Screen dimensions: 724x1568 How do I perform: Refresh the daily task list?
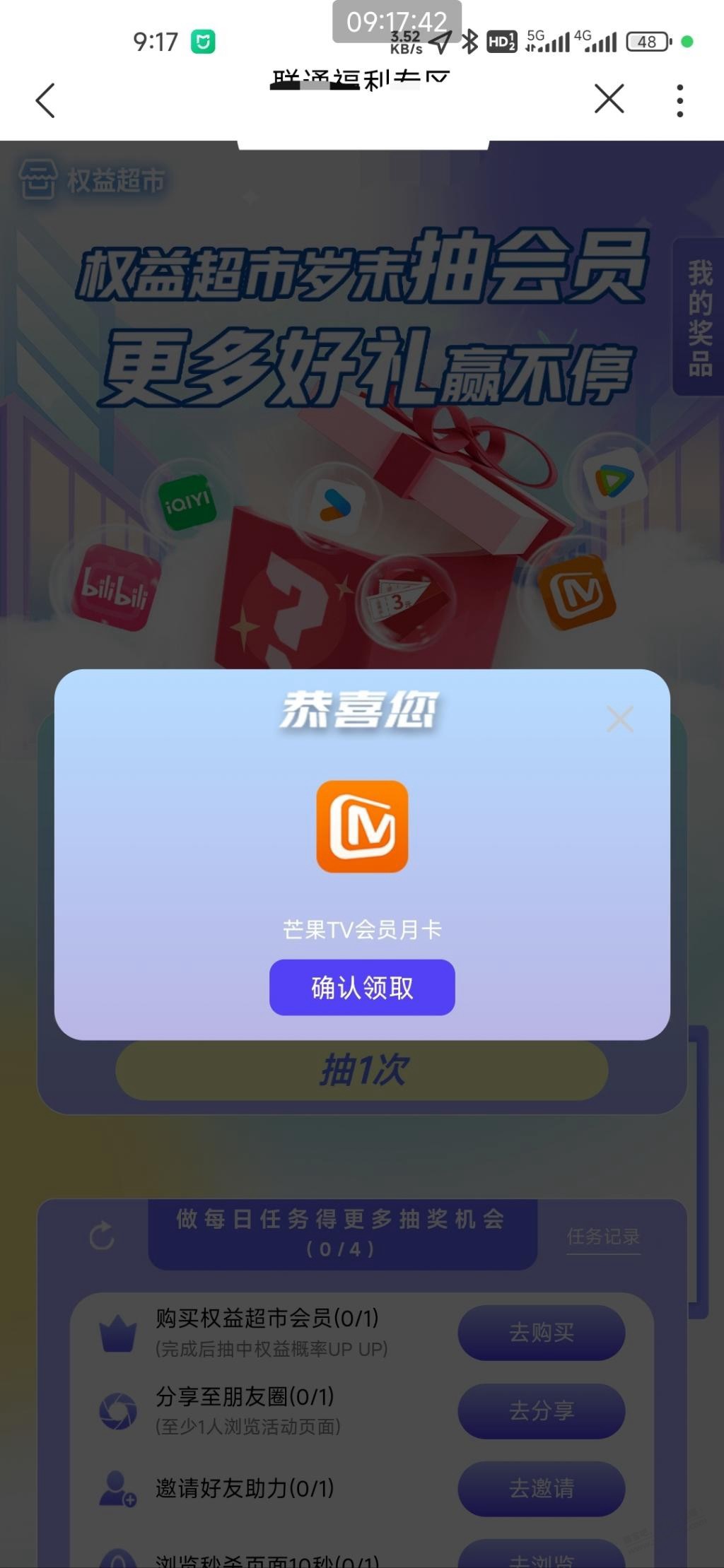click(102, 1236)
